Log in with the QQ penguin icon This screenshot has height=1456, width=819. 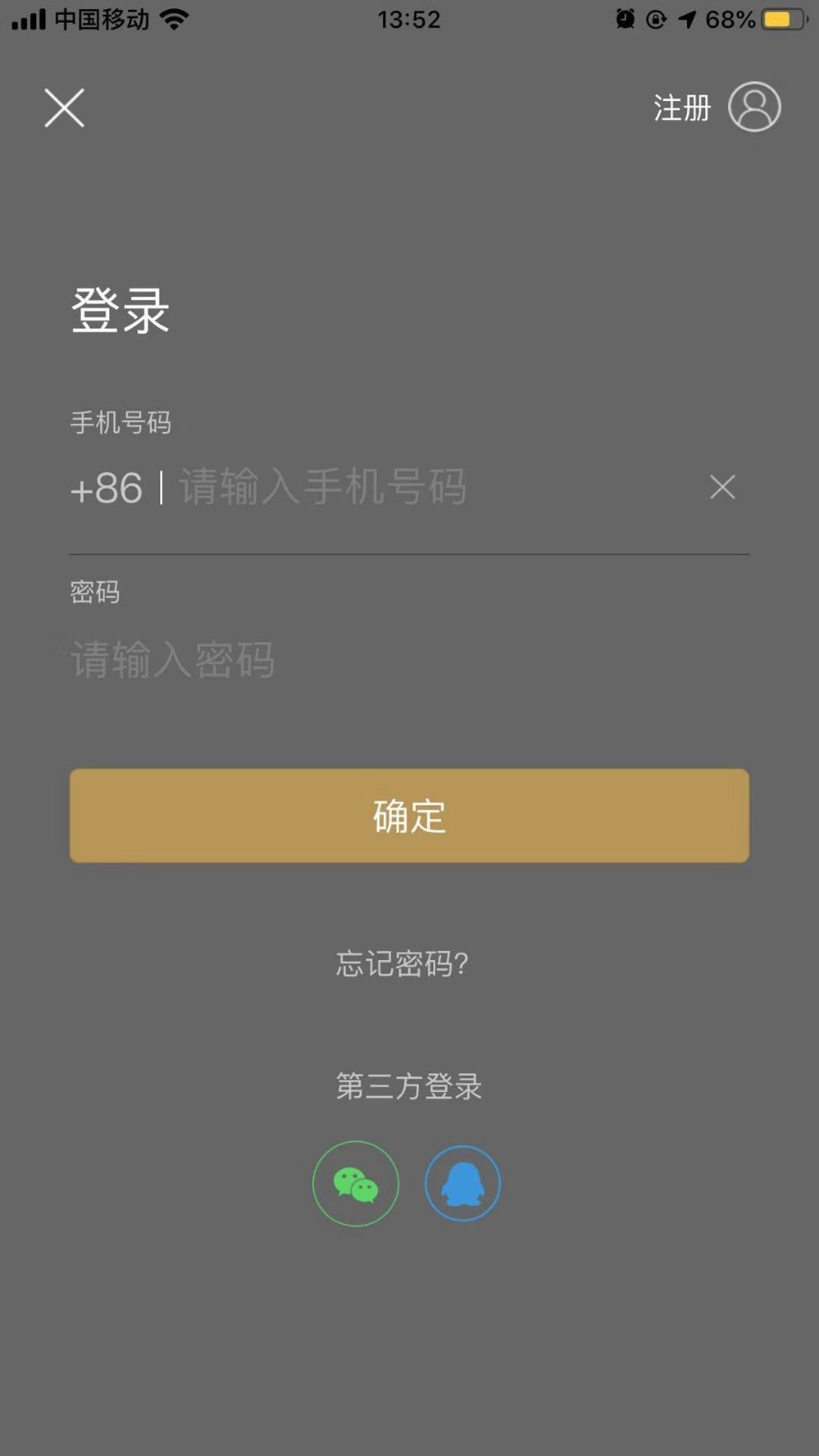click(462, 1183)
